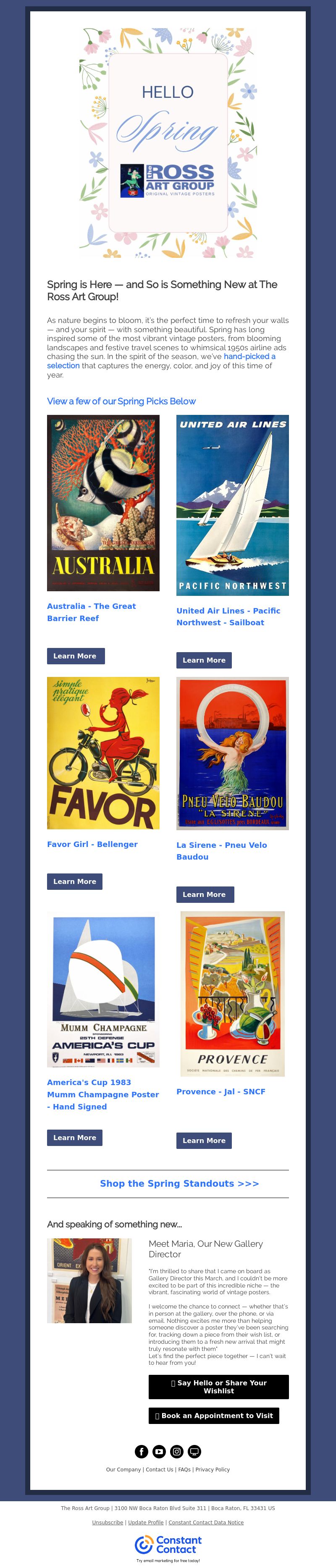336x1568 pixels.
Task: Say Hello or Share Your Wishlist
Action: tap(218, 1387)
